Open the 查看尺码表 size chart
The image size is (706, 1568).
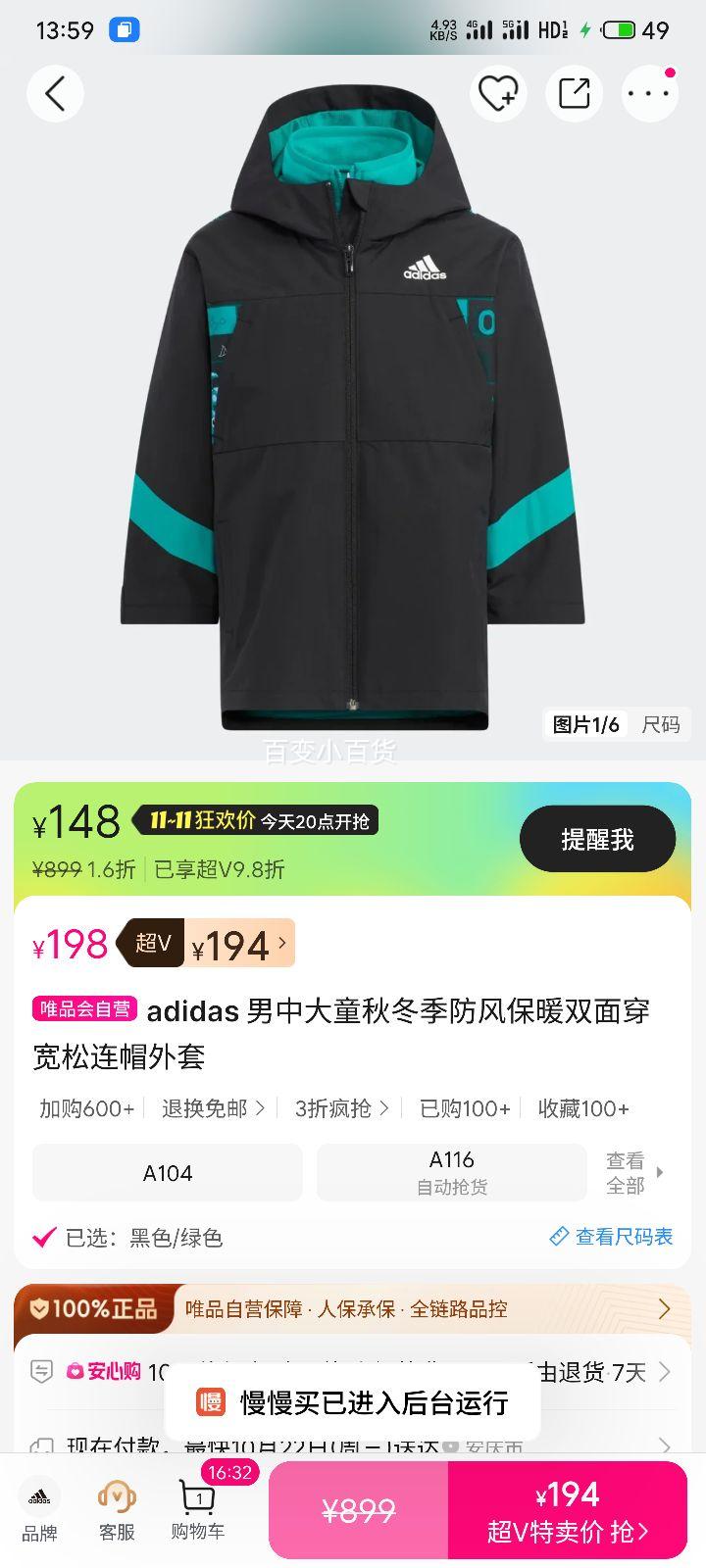612,1237
